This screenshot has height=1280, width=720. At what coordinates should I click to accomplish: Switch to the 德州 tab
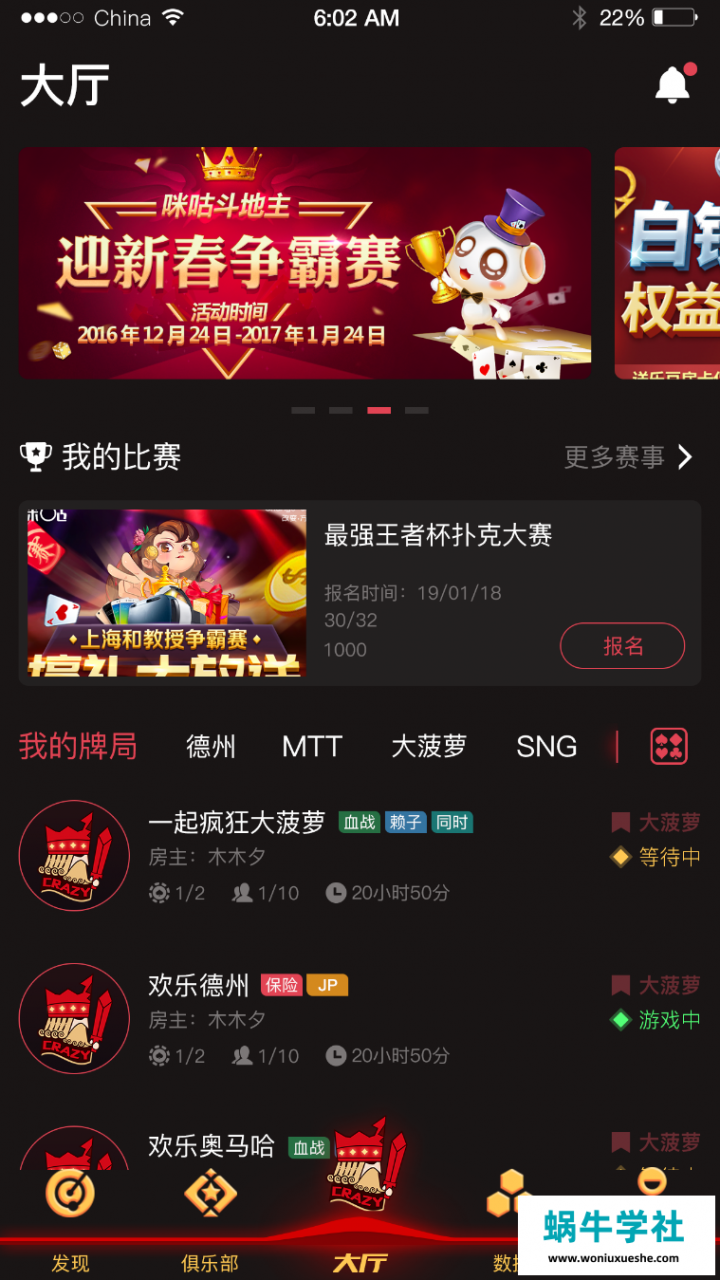click(211, 746)
